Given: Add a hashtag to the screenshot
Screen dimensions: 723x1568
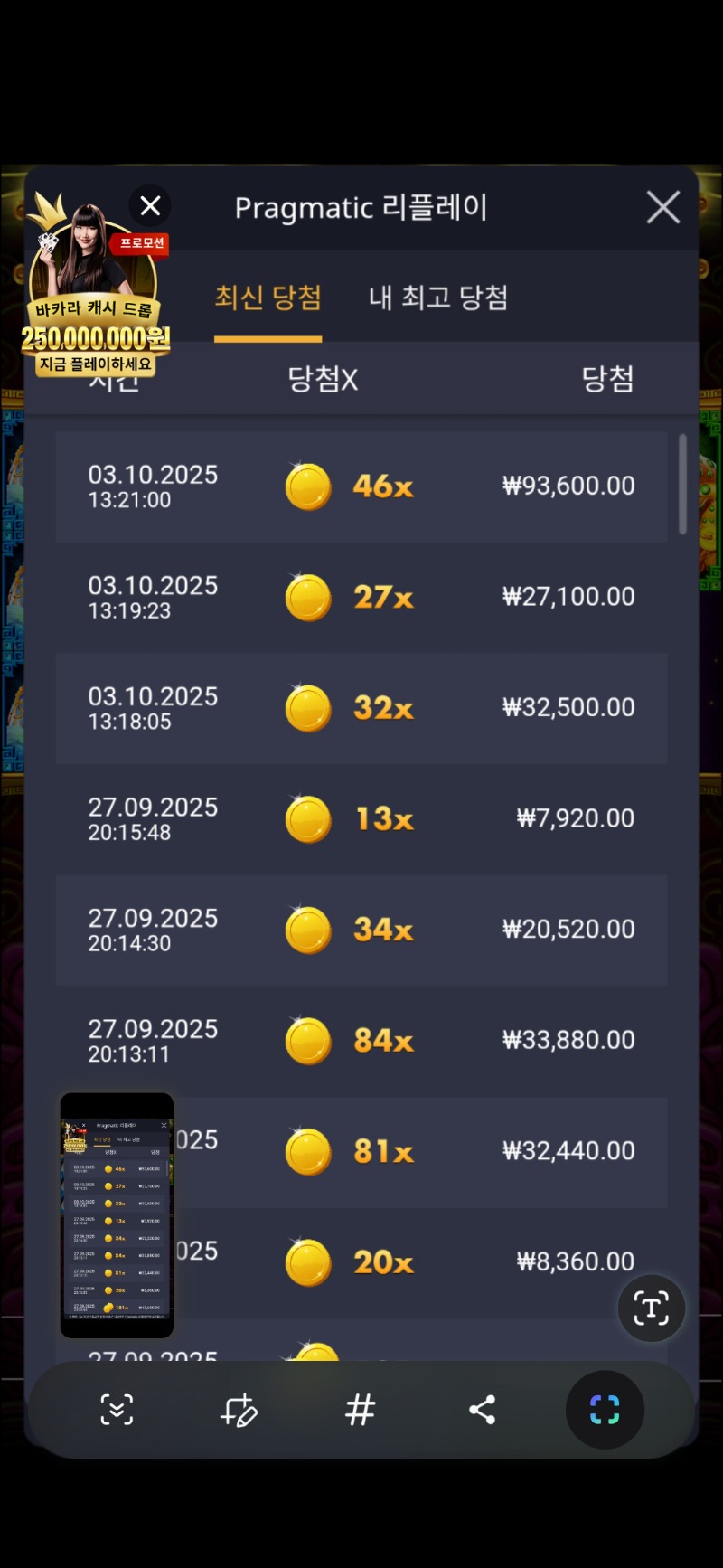Looking at the screenshot, I should [360, 1409].
